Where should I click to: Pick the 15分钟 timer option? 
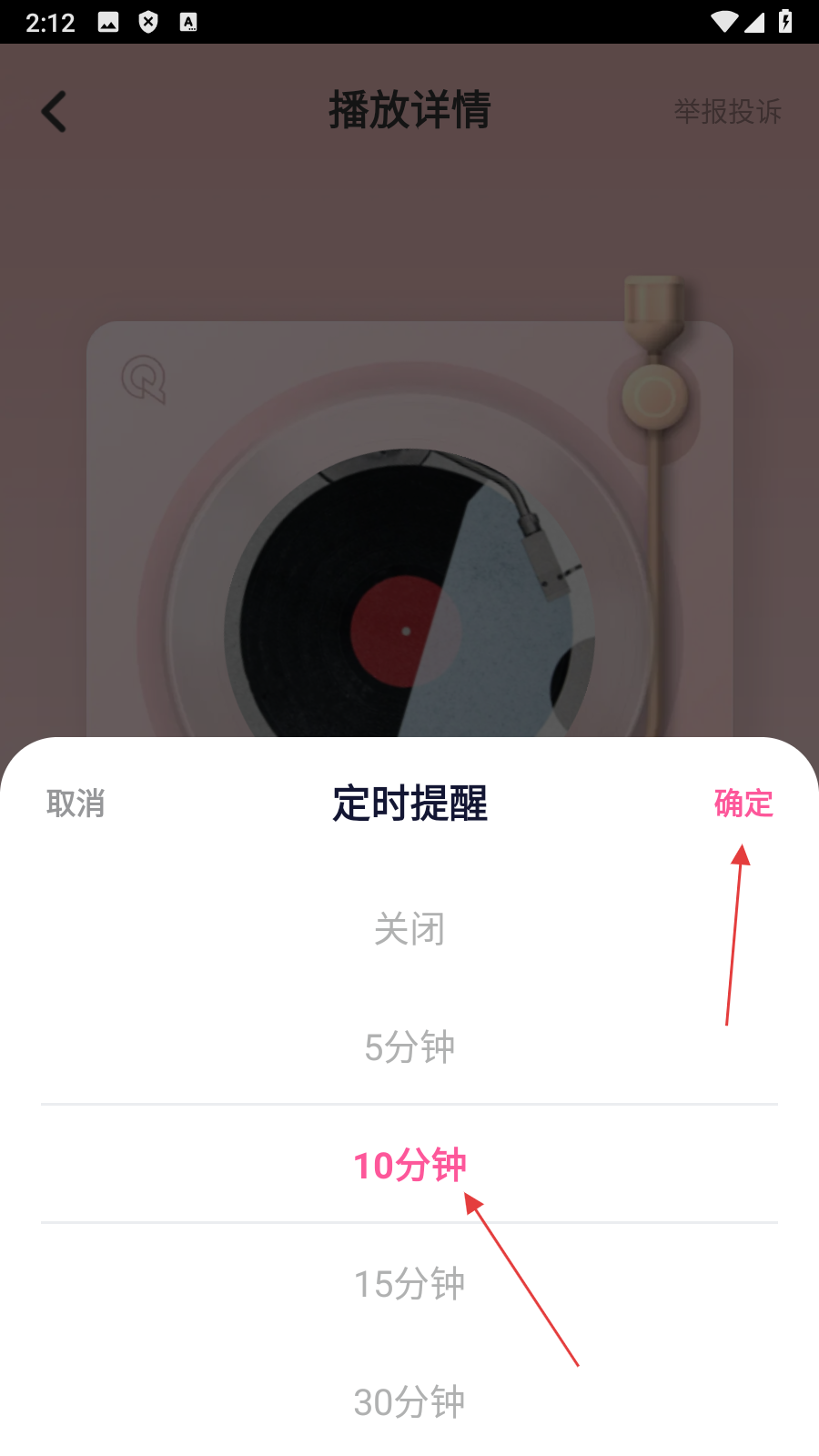coord(409,1284)
